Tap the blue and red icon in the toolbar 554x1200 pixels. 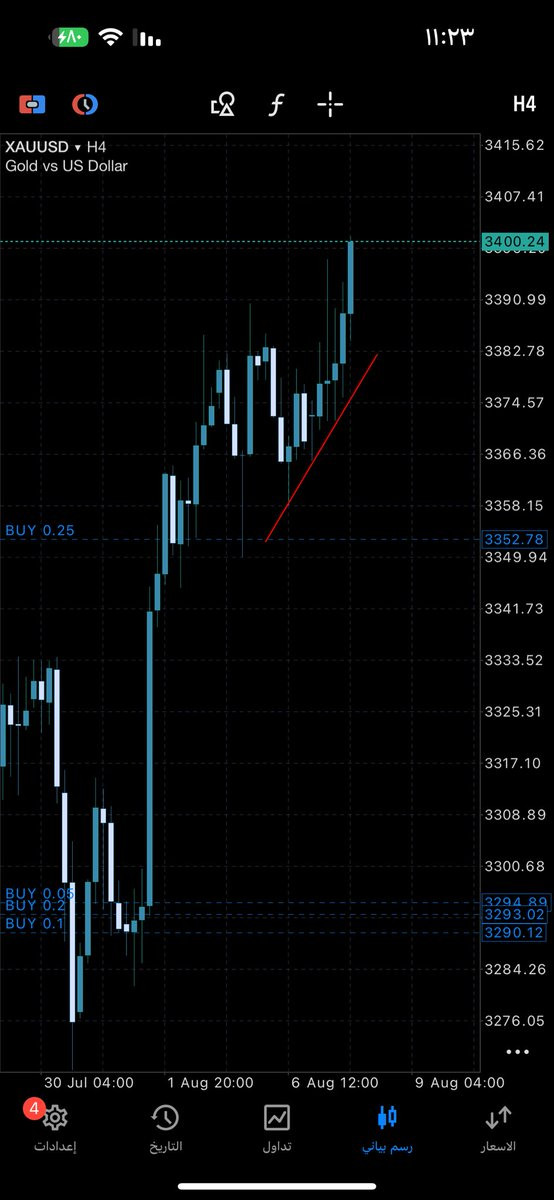85,104
